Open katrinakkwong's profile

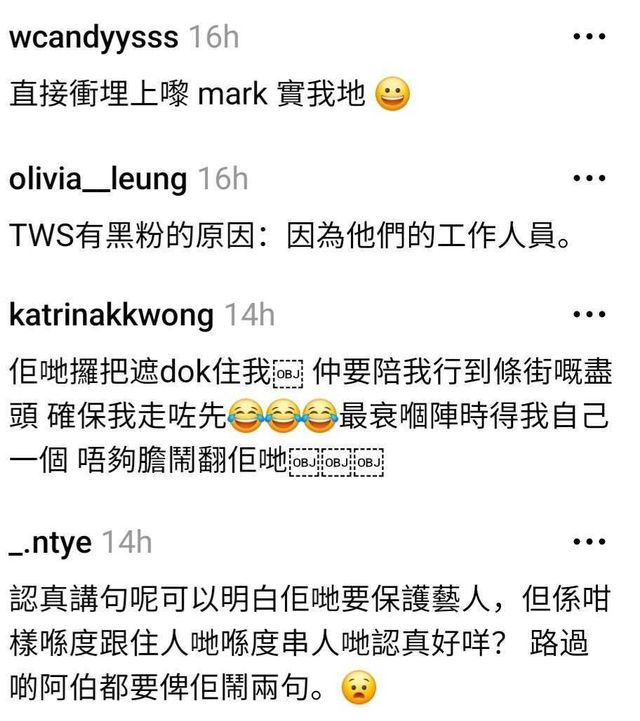(x=111, y=316)
